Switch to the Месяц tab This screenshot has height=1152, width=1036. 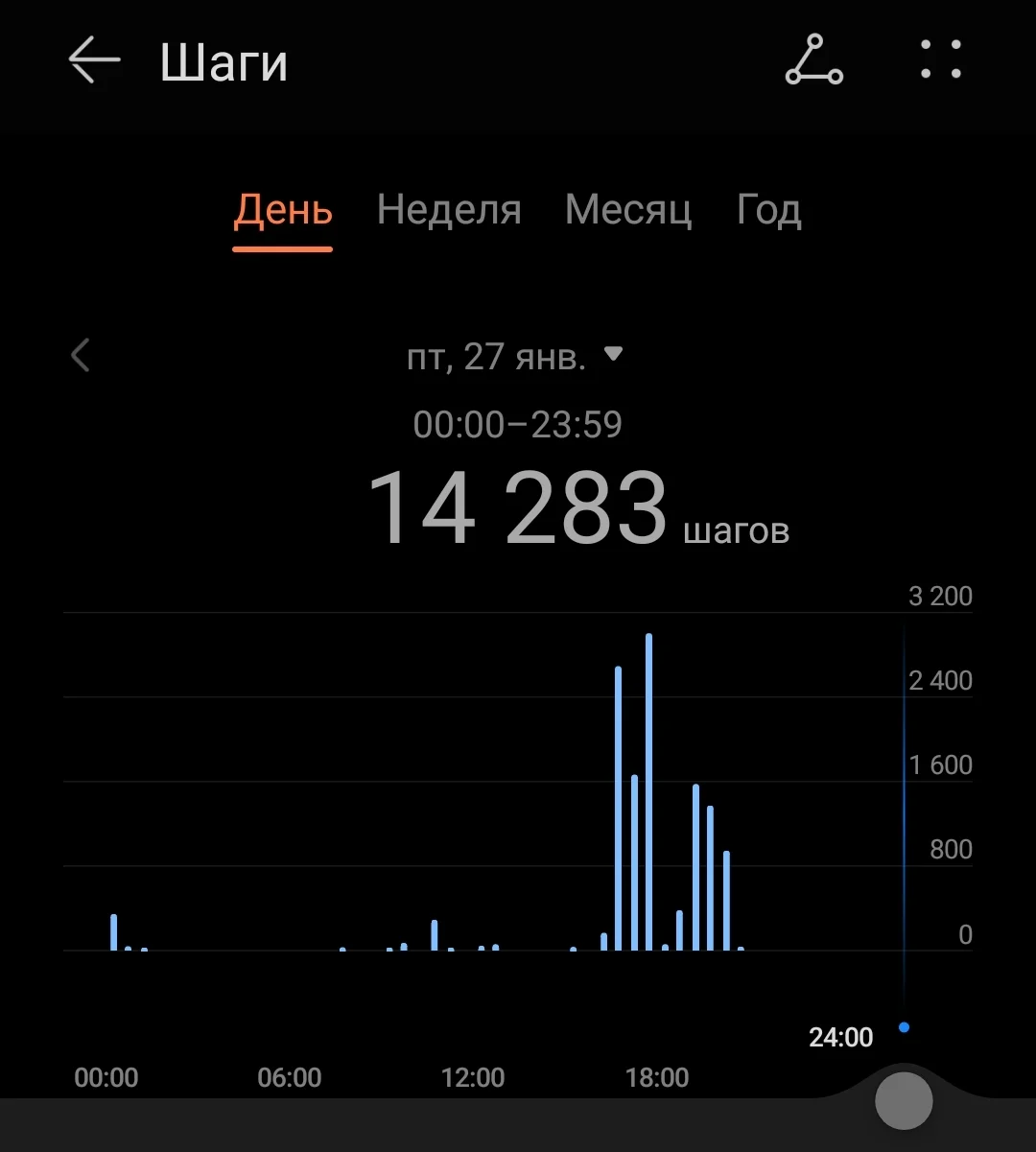coord(628,210)
